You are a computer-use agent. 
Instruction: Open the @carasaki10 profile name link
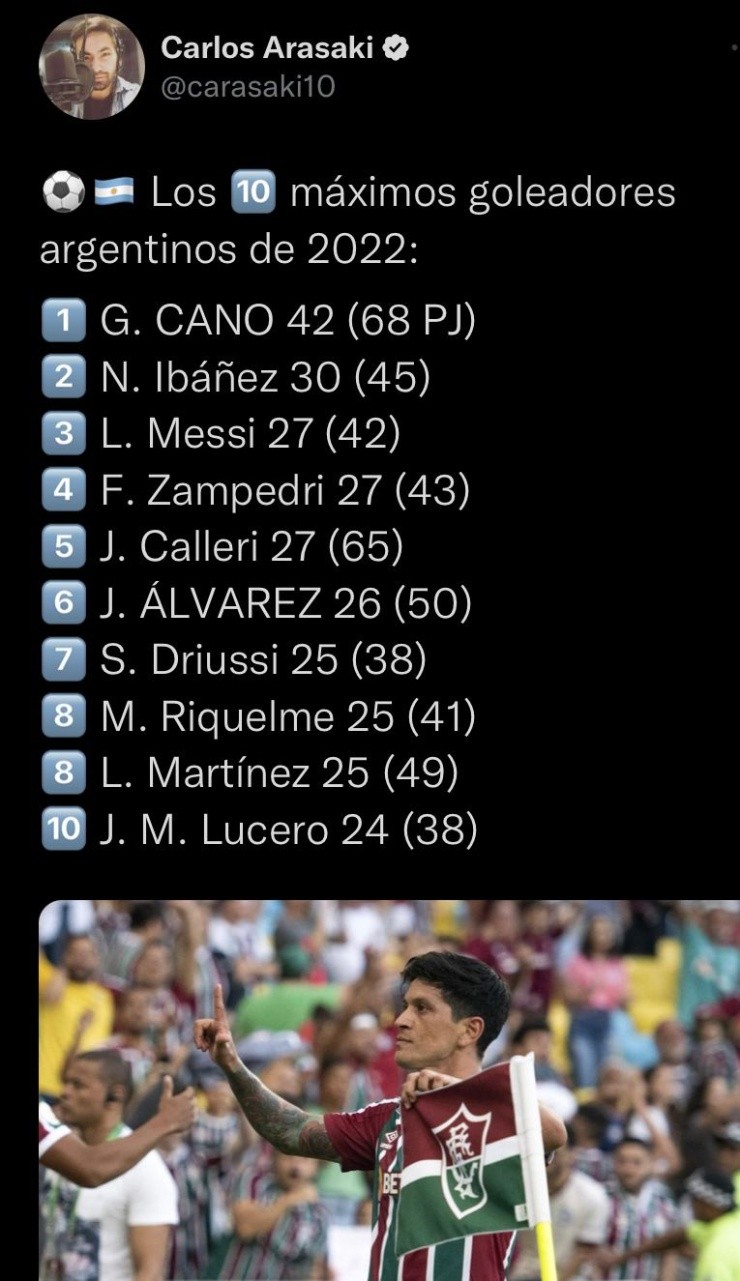click(x=247, y=88)
